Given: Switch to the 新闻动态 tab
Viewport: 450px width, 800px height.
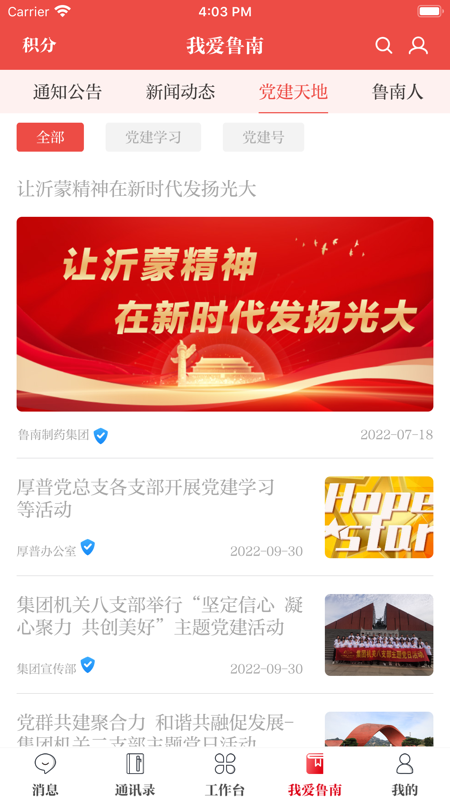Looking at the screenshot, I should click(180, 92).
